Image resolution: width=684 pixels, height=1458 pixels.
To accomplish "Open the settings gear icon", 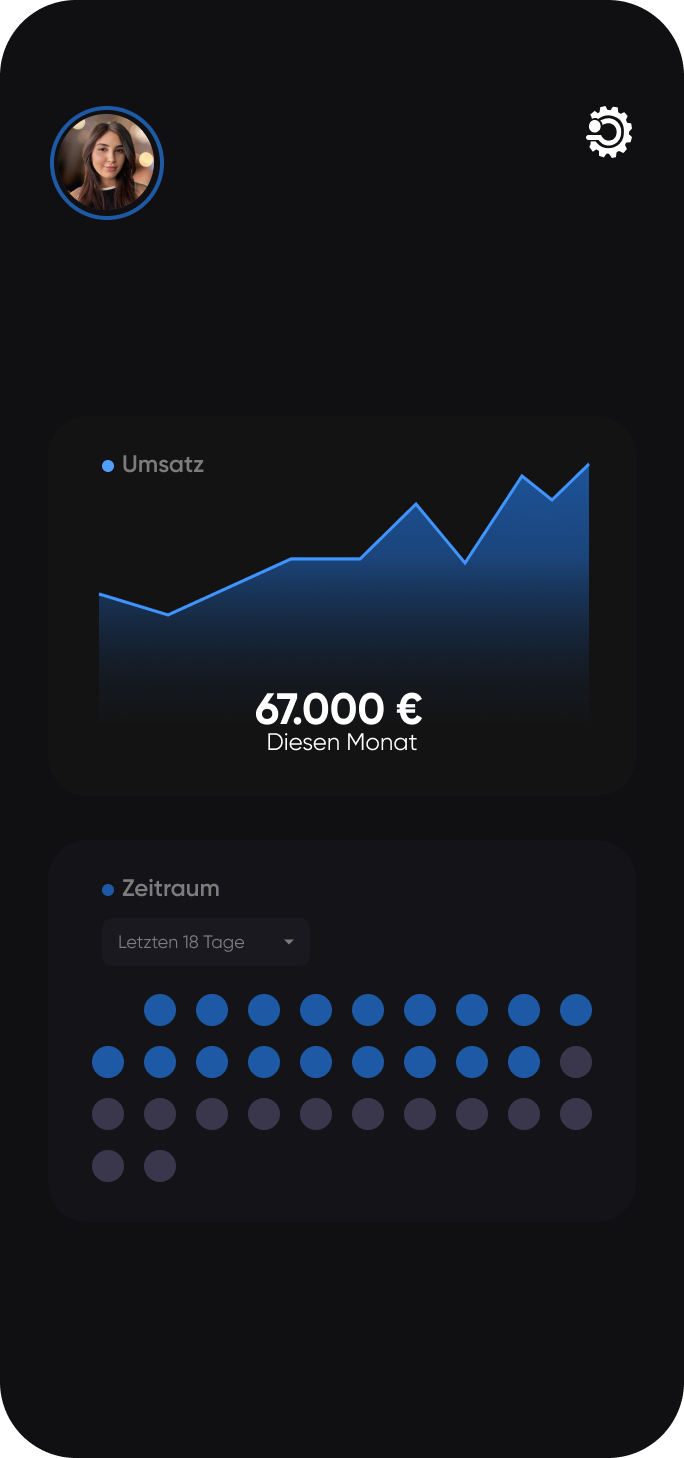I will coord(609,132).
